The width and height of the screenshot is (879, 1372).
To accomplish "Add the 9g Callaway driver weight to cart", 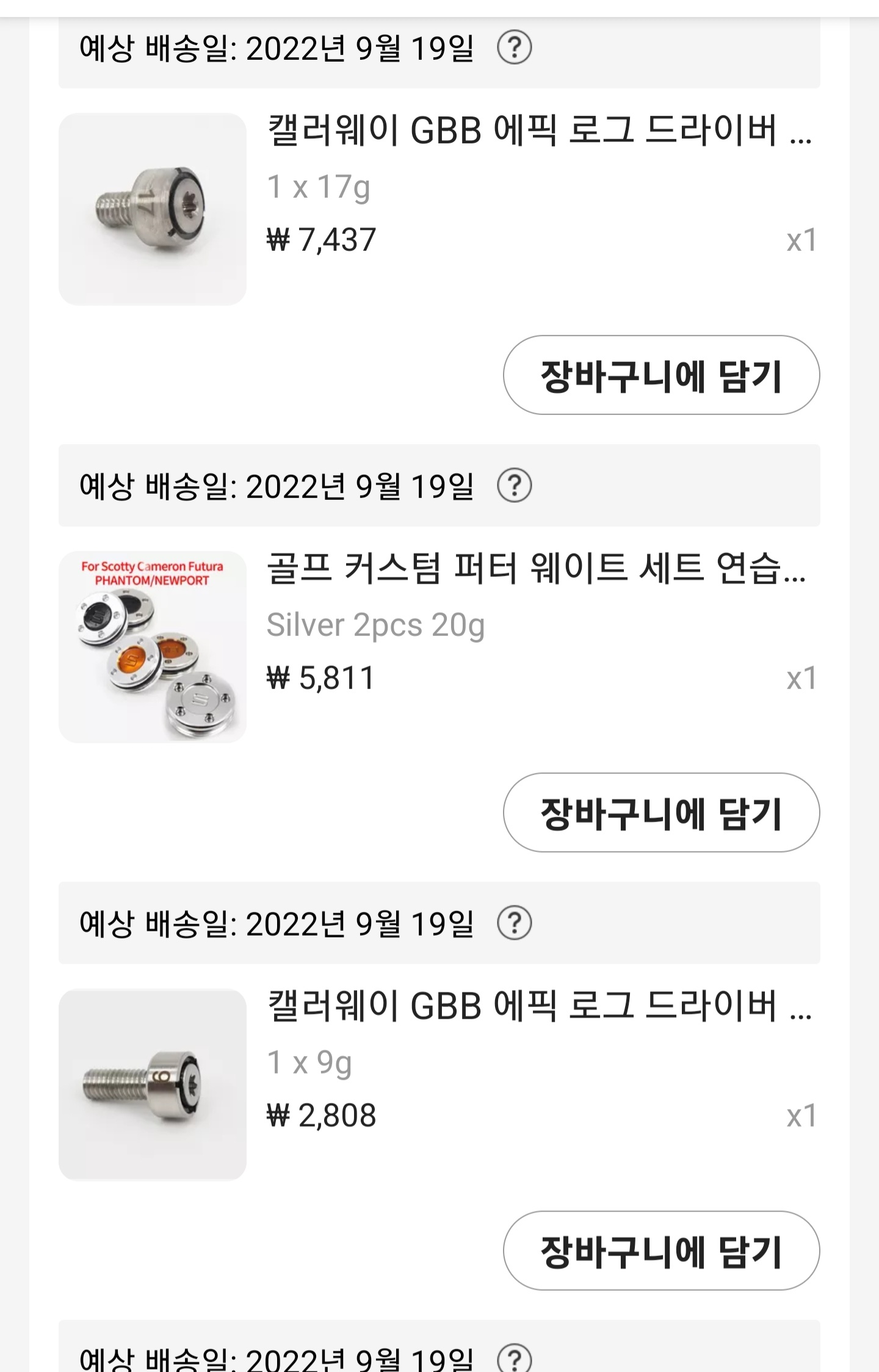I will [x=661, y=1251].
